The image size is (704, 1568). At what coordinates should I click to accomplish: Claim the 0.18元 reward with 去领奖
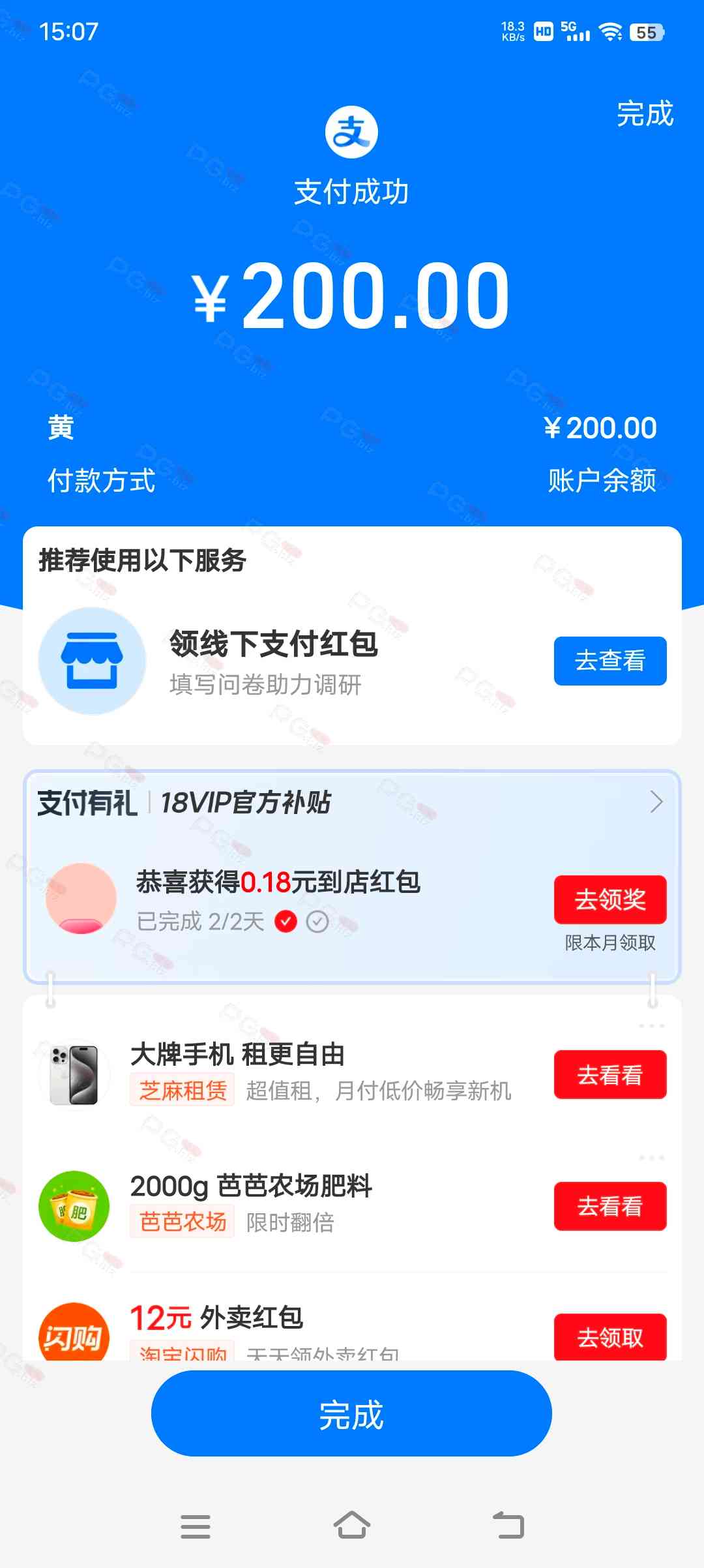pos(610,899)
